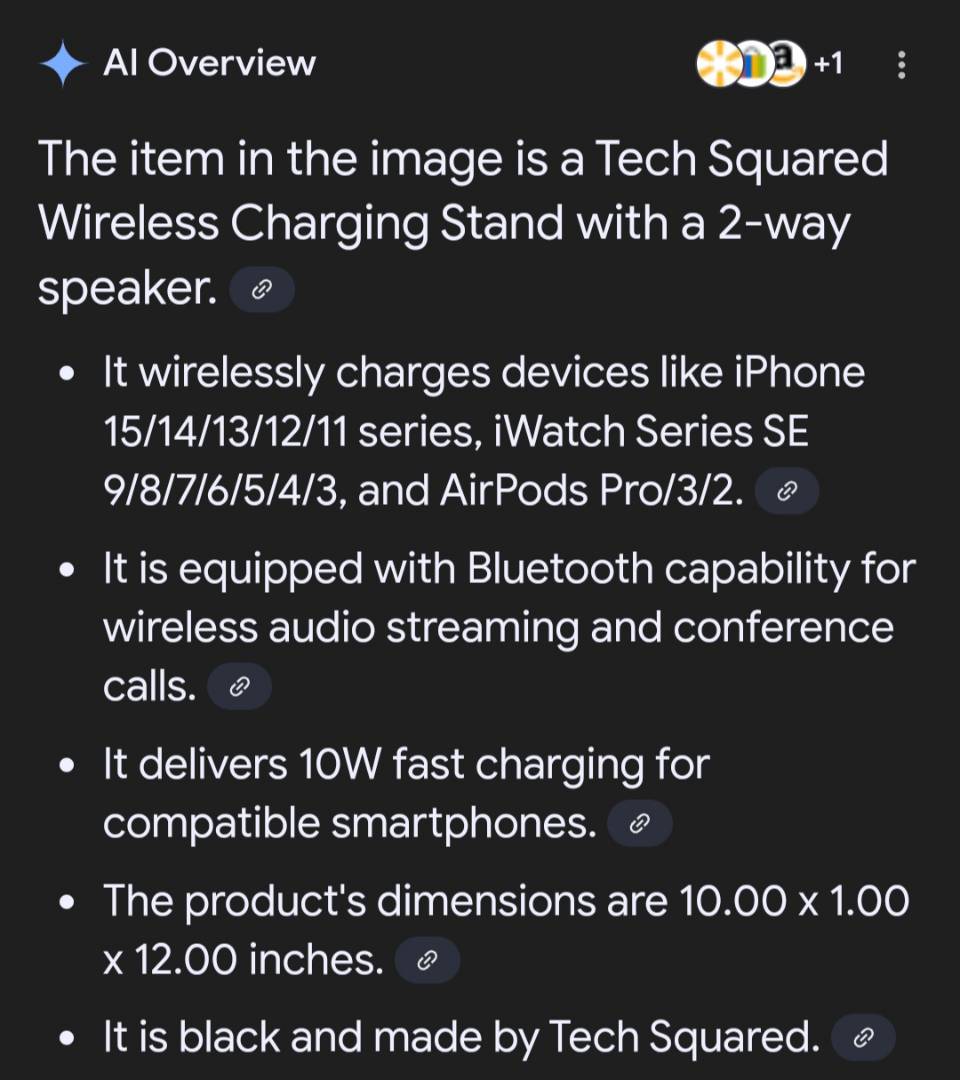The width and height of the screenshot is (960, 1080).
Task: Open source link after '12.00 inches'
Action: (428, 961)
